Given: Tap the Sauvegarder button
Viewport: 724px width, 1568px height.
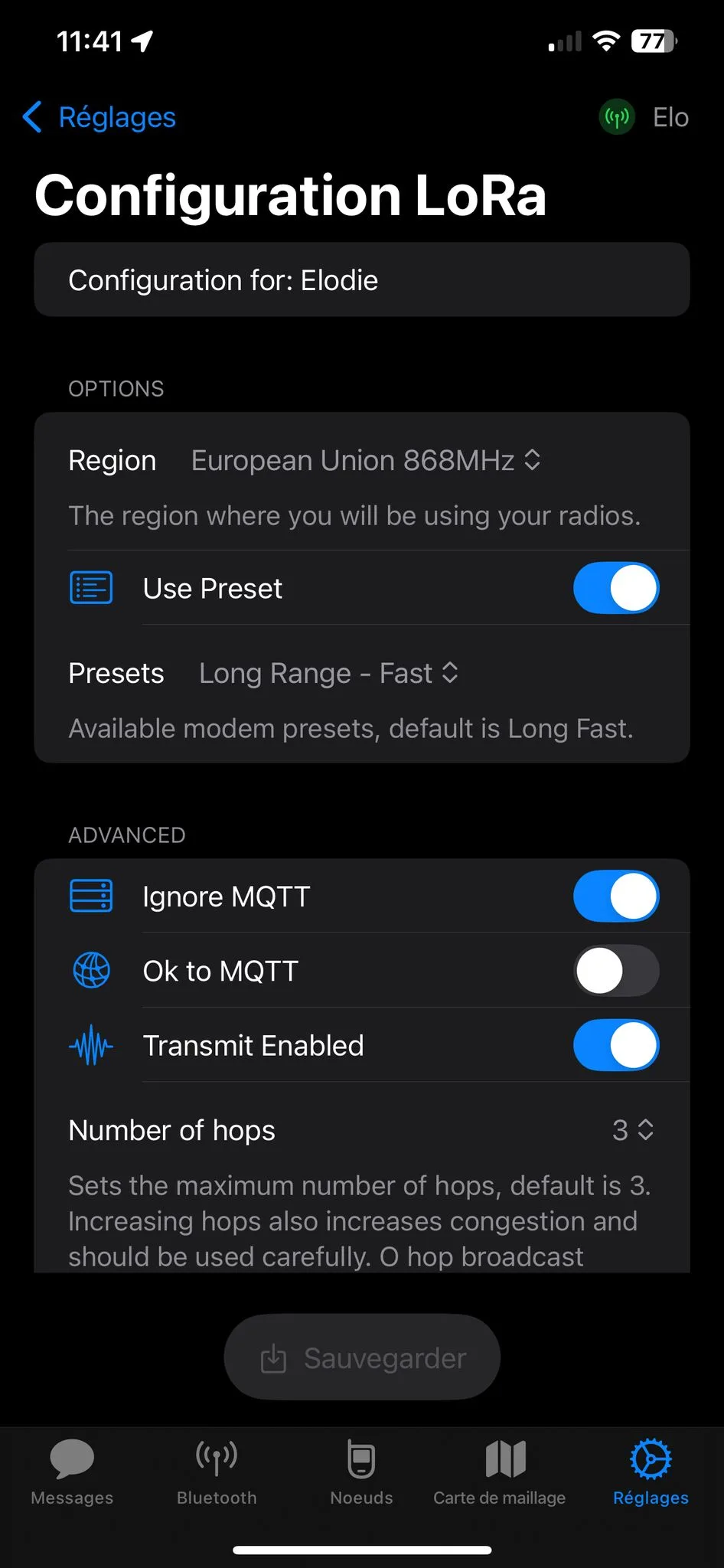Looking at the screenshot, I should coord(362,1357).
